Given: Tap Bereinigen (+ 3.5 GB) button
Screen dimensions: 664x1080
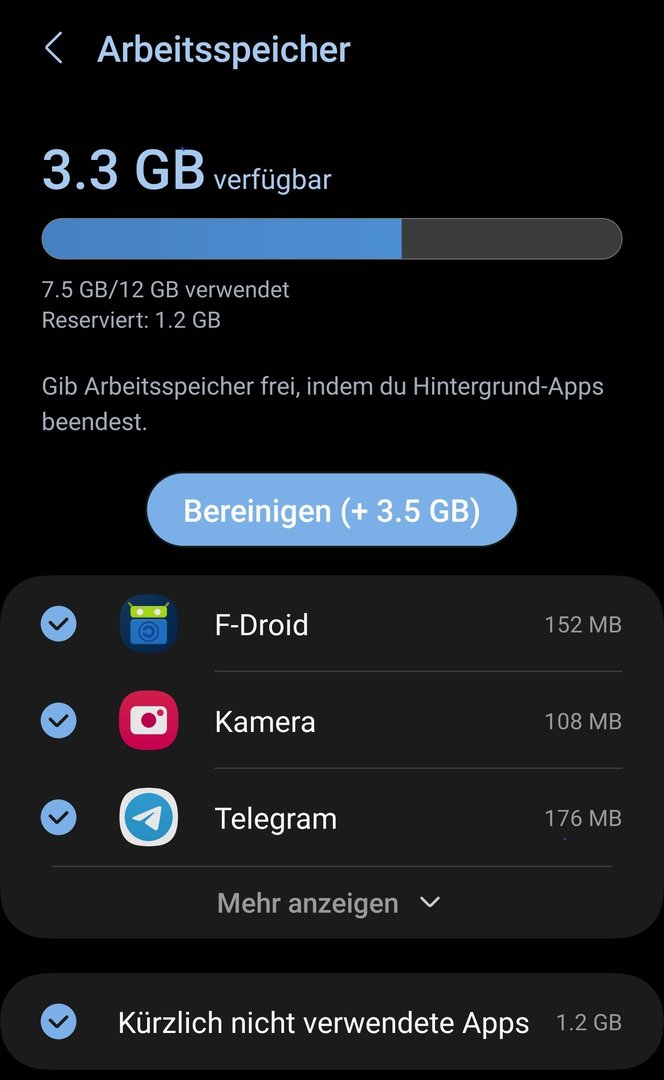Looking at the screenshot, I should [332, 511].
